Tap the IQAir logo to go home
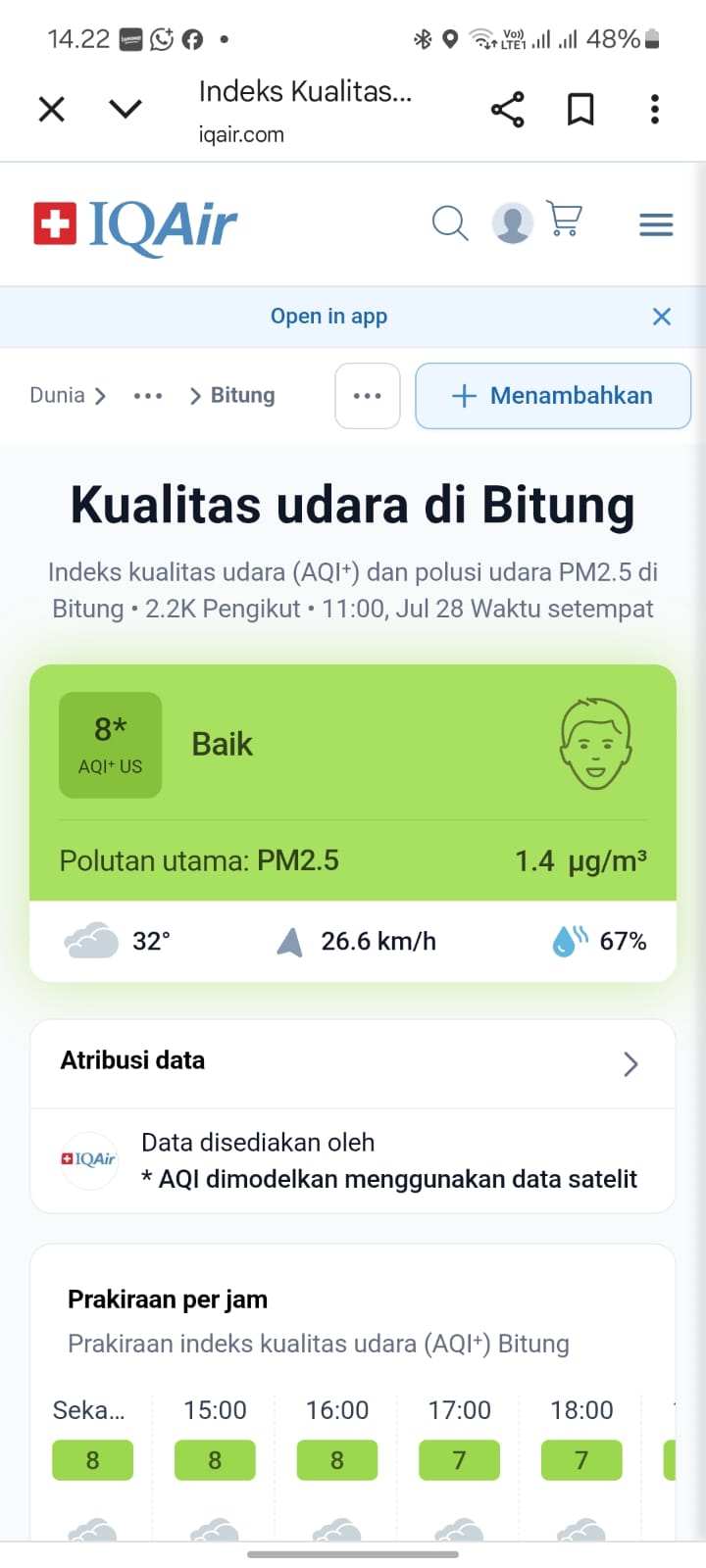This screenshot has height=1568, width=706. pyautogui.click(x=135, y=224)
